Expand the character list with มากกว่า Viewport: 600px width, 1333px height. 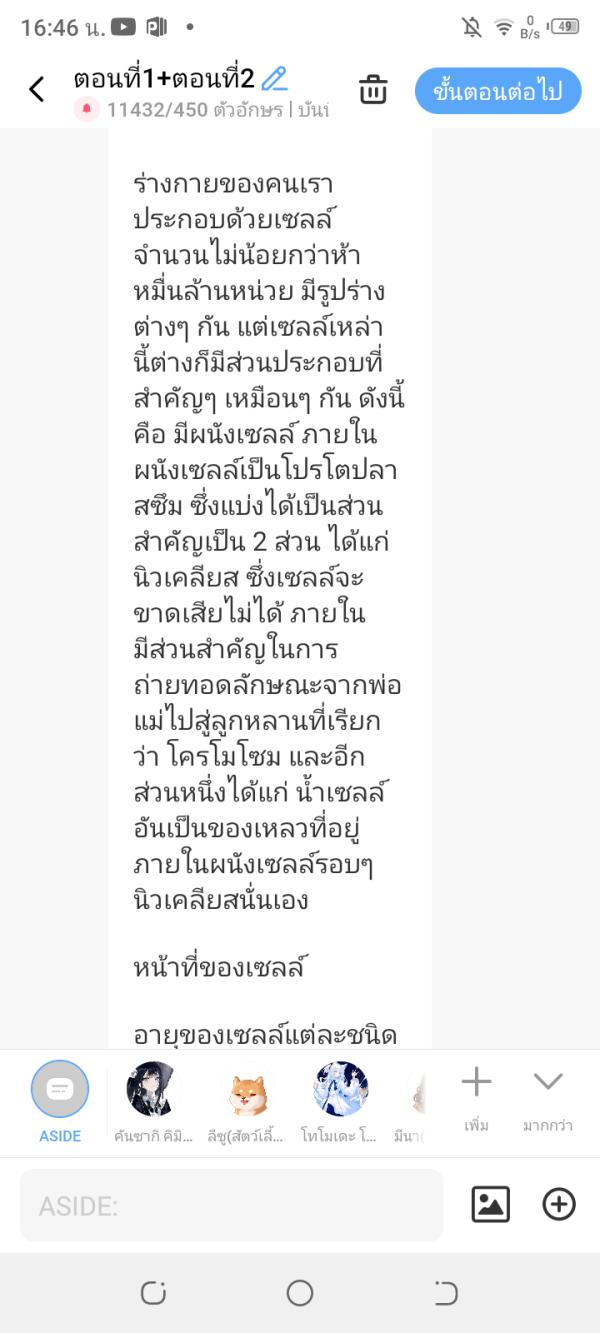[547, 1095]
